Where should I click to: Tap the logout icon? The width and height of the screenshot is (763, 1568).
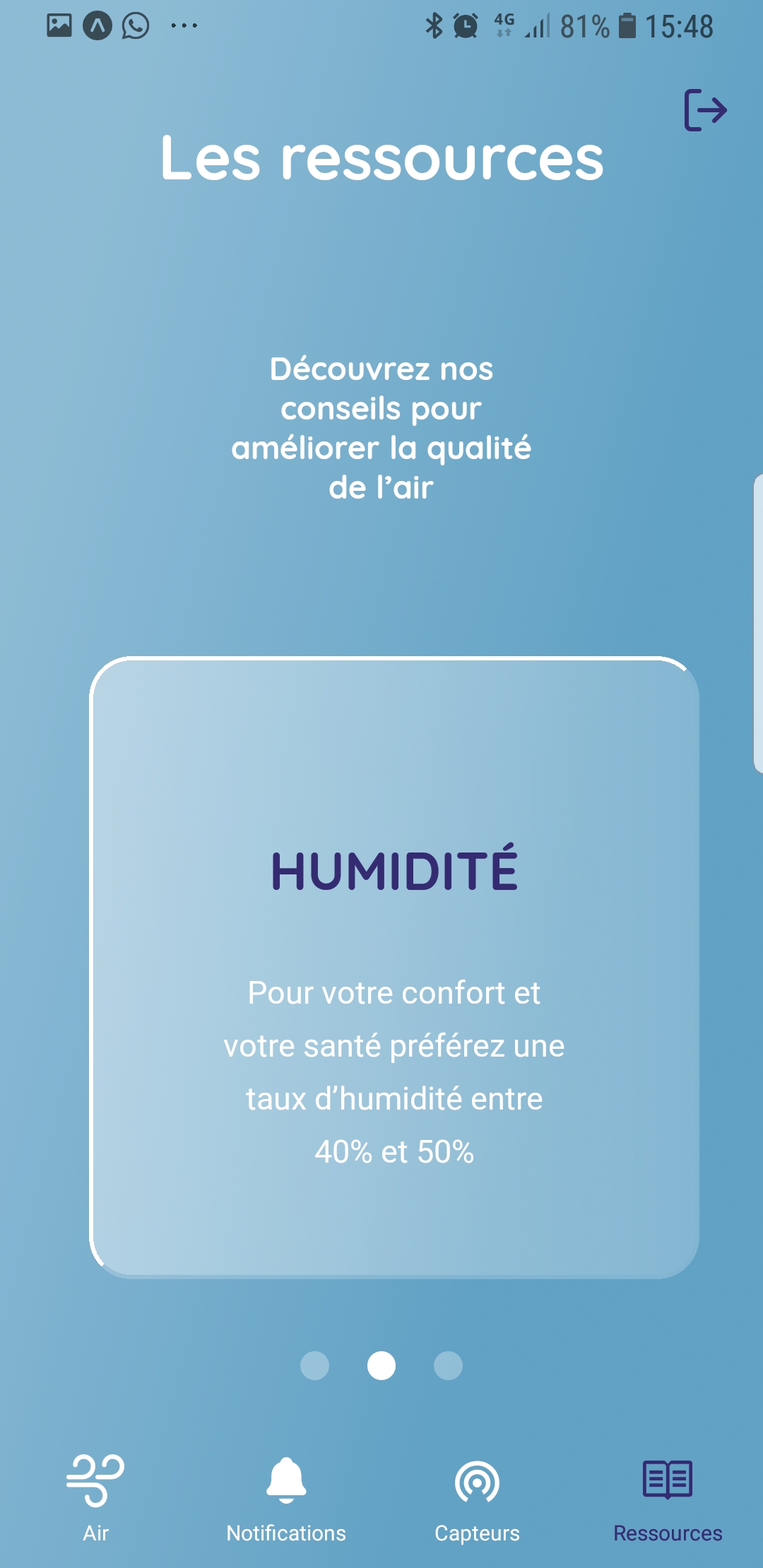tap(705, 110)
